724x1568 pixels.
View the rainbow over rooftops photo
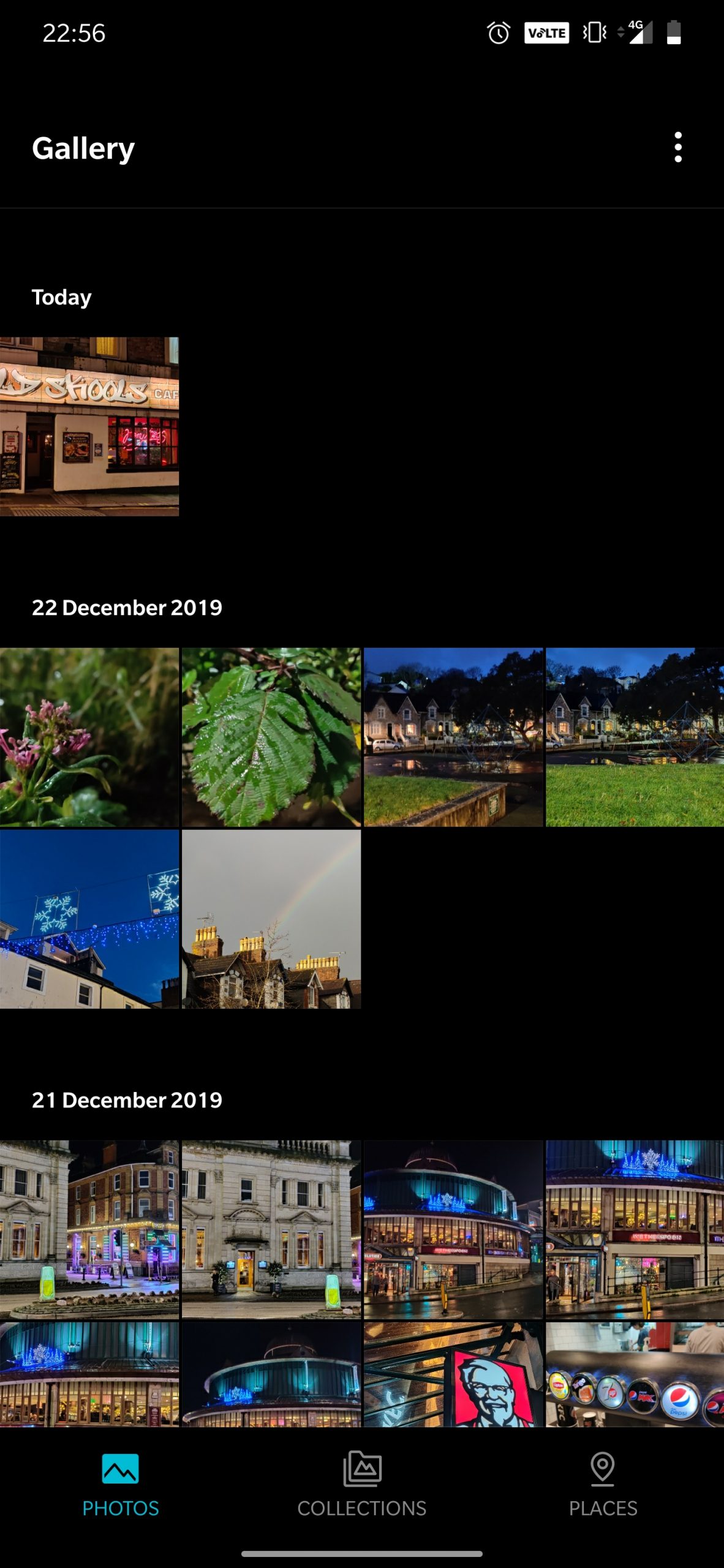click(x=271, y=919)
